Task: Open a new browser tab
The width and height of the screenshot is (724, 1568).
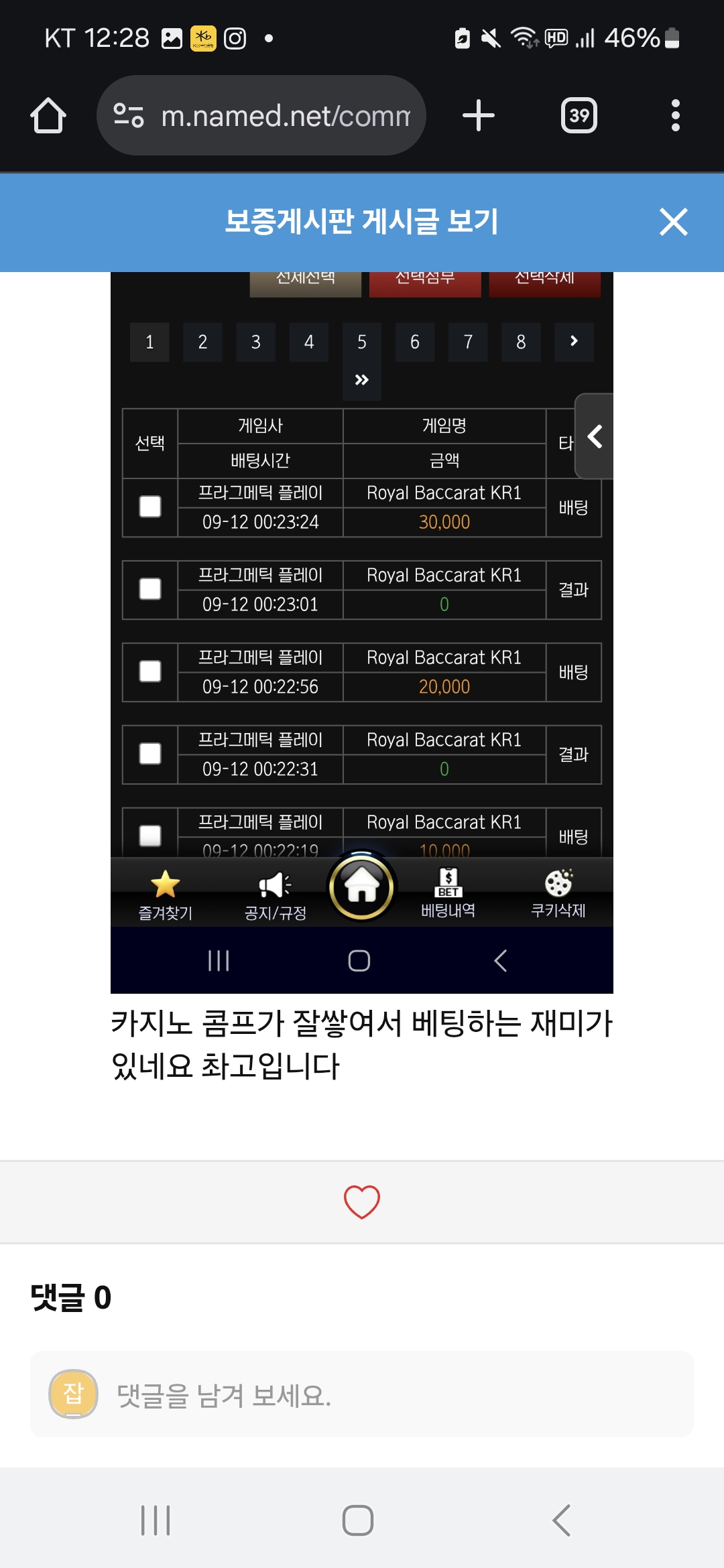Action: tap(479, 115)
